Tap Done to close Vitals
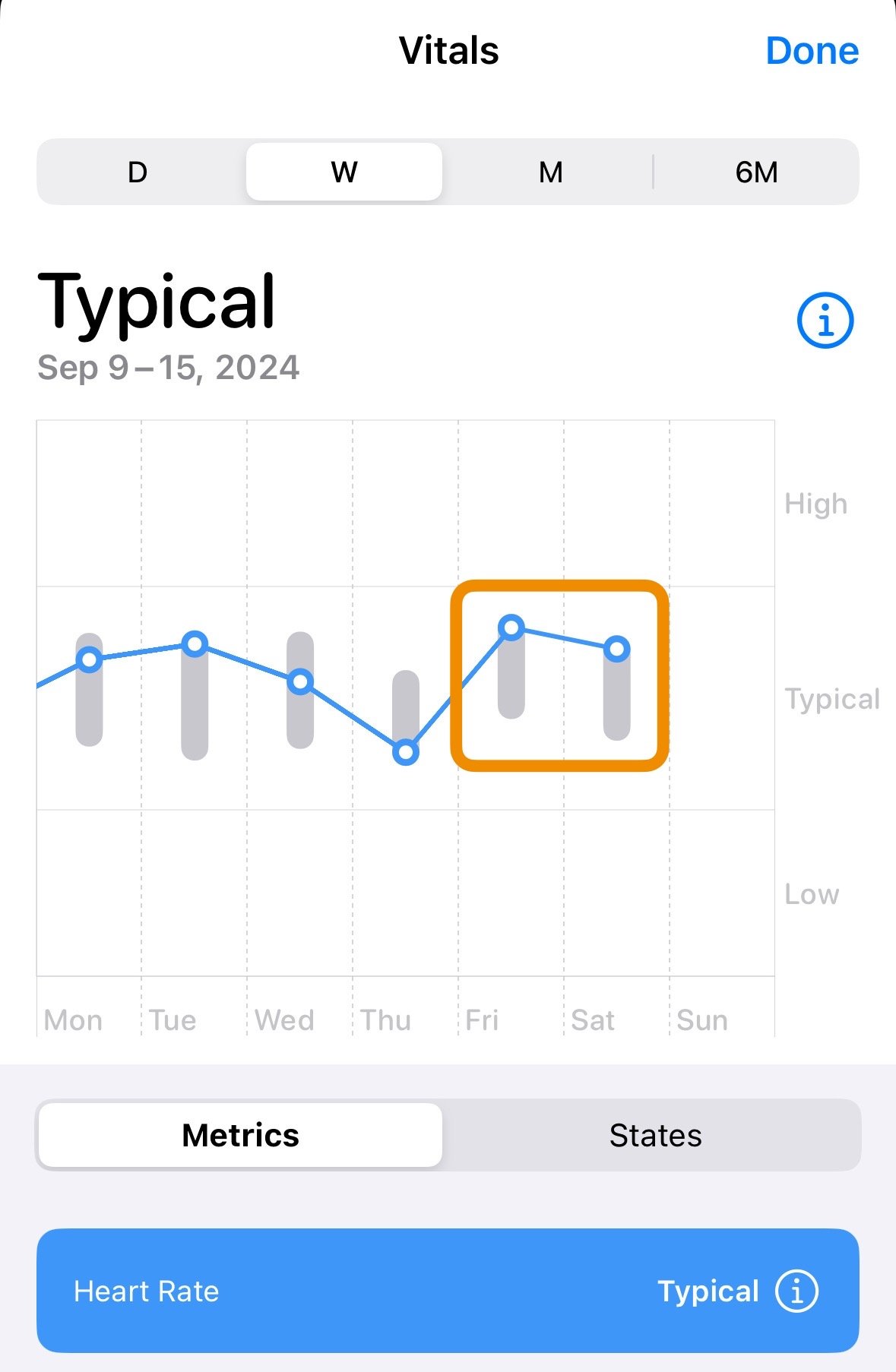The height and width of the screenshot is (1372, 896). tap(812, 51)
